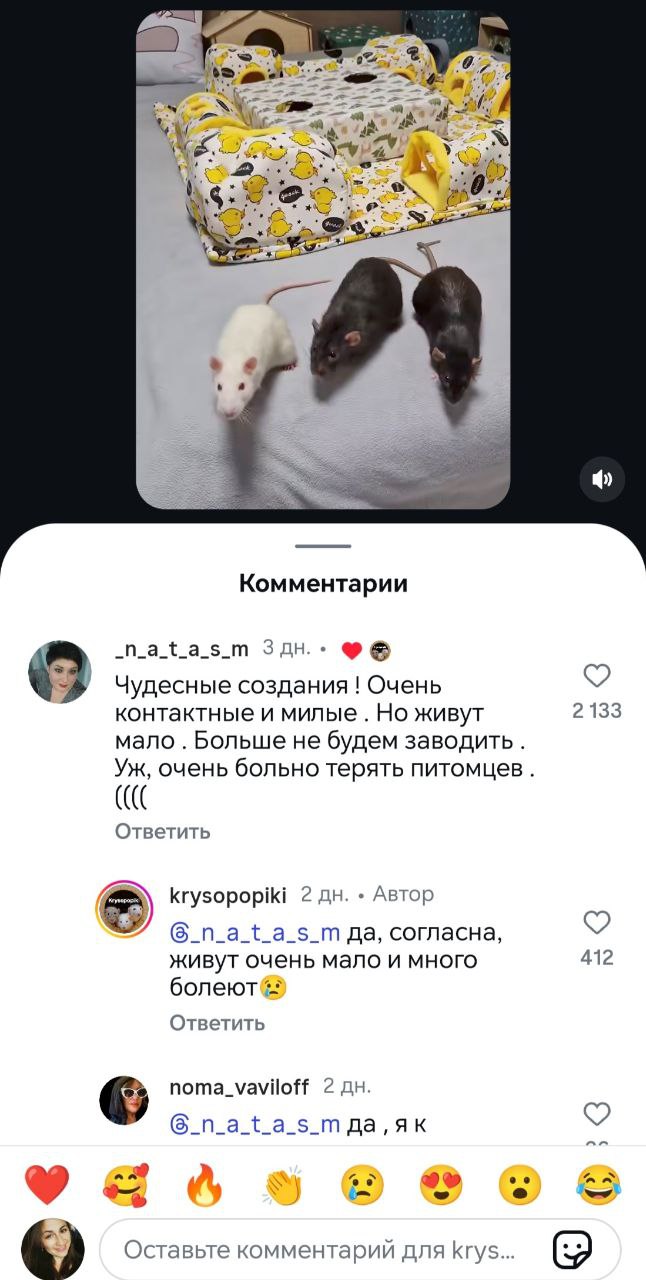This screenshot has width=646, height=1280.
Task: Send the crying face emoji
Action: (362, 1186)
